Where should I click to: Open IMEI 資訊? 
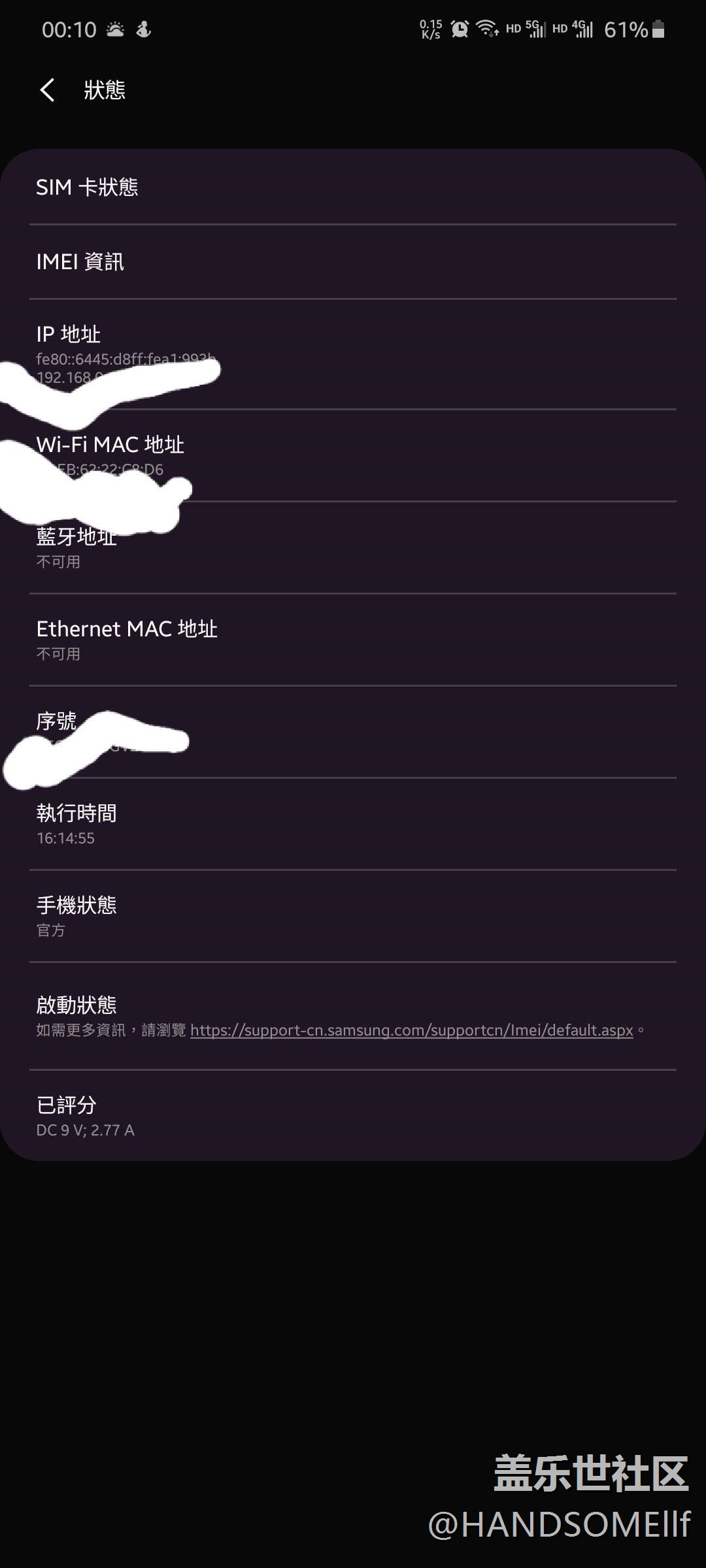coord(353,262)
